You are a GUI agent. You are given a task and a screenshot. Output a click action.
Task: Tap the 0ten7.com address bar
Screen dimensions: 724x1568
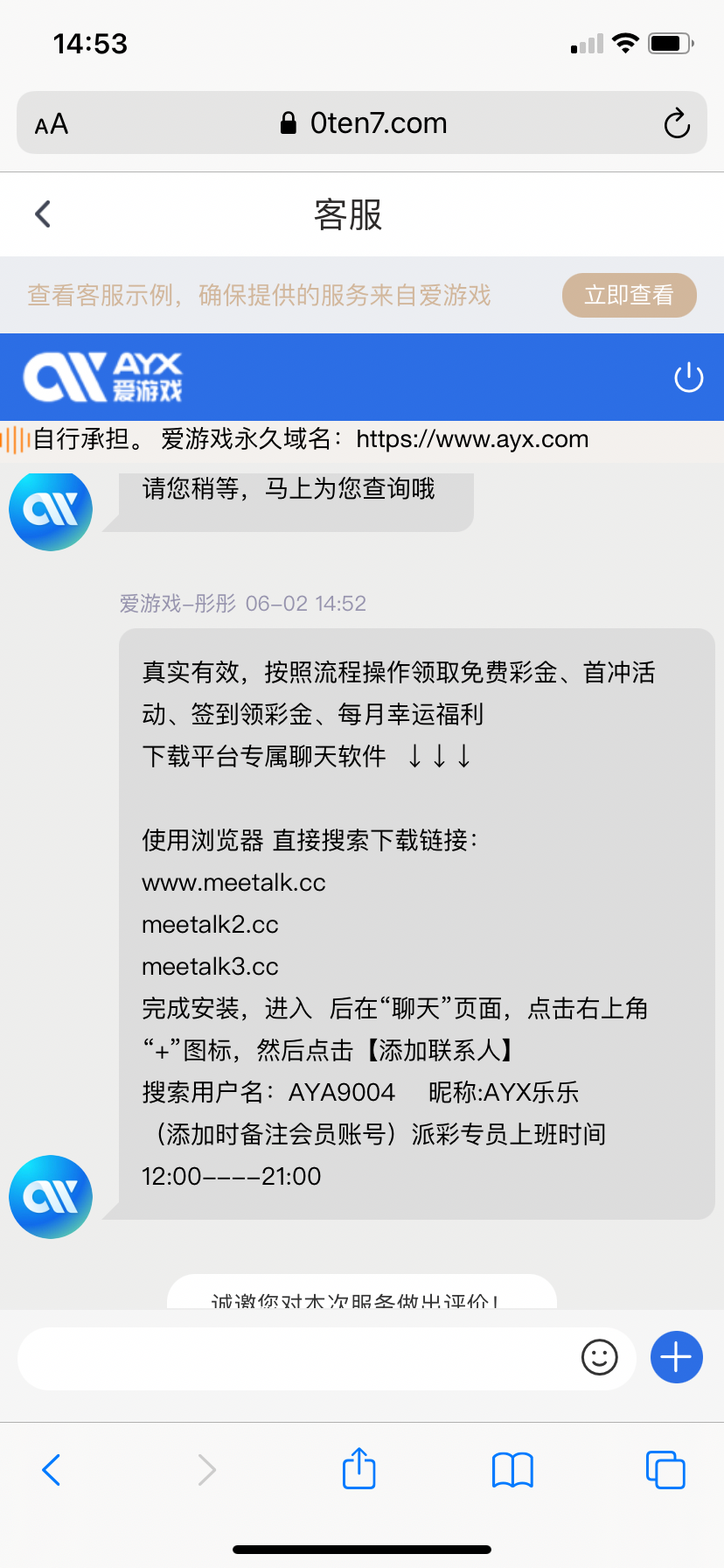pyautogui.click(x=363, y=123)
